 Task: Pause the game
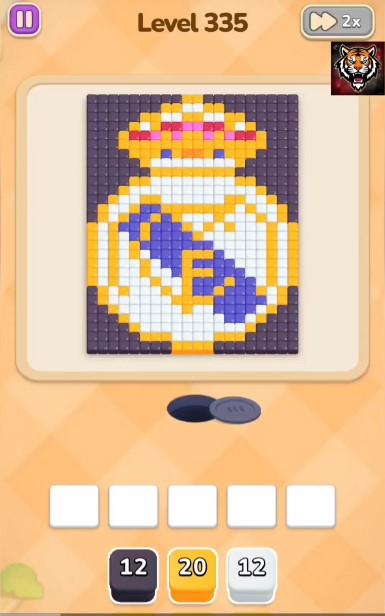[x=24, y=20]
